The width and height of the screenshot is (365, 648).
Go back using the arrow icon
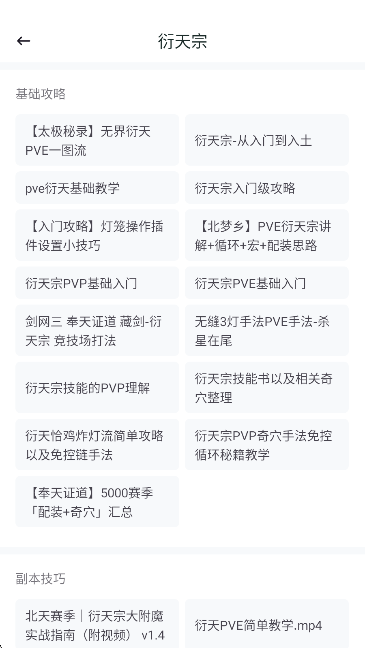[x=24, y=41]
